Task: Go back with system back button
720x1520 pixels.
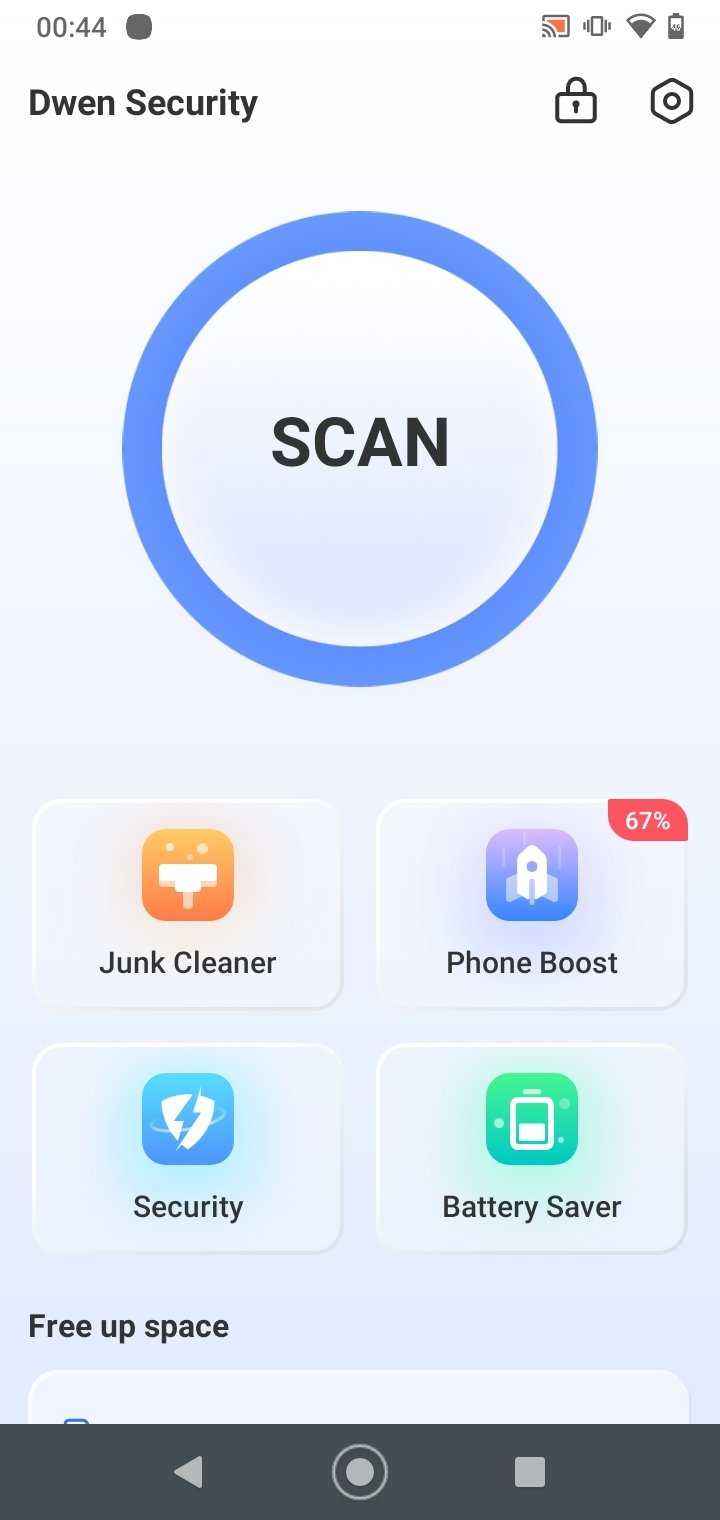Action: point(189,1471)
